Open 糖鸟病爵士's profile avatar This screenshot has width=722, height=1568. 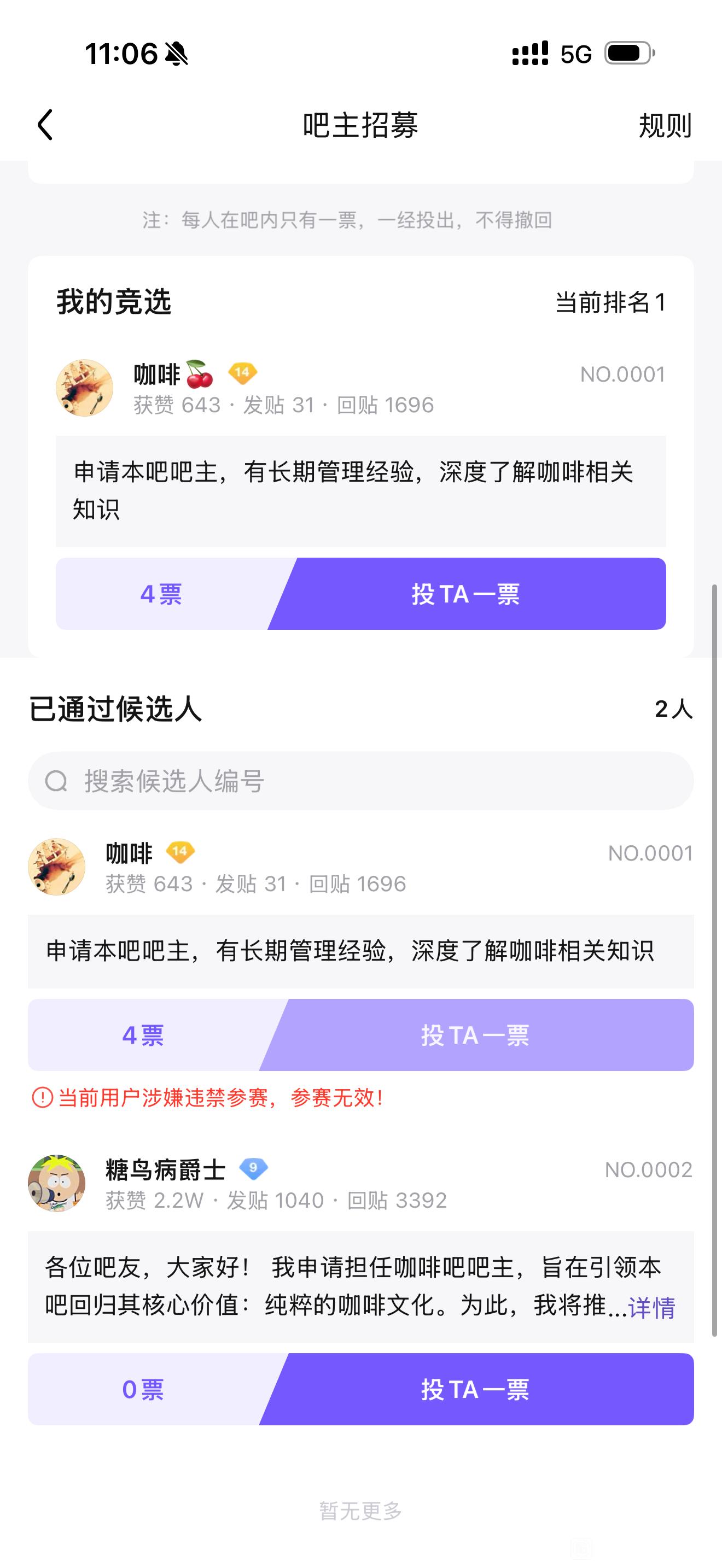[57, 1183]
